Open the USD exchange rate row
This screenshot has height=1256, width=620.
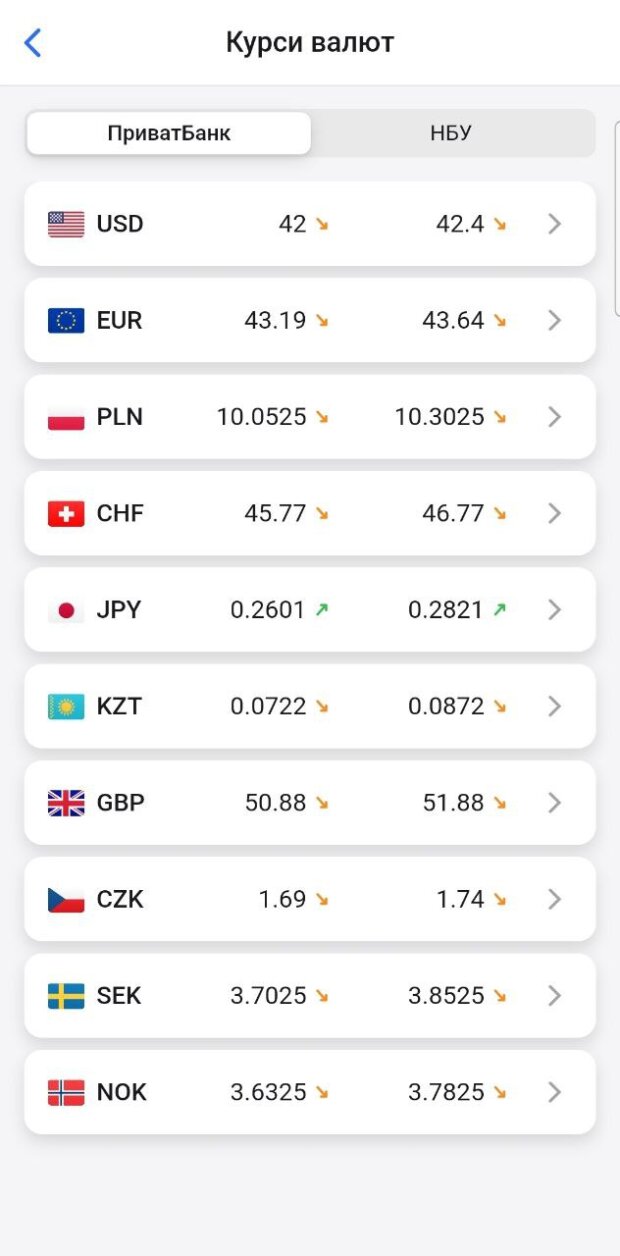(x=310, y=224)
